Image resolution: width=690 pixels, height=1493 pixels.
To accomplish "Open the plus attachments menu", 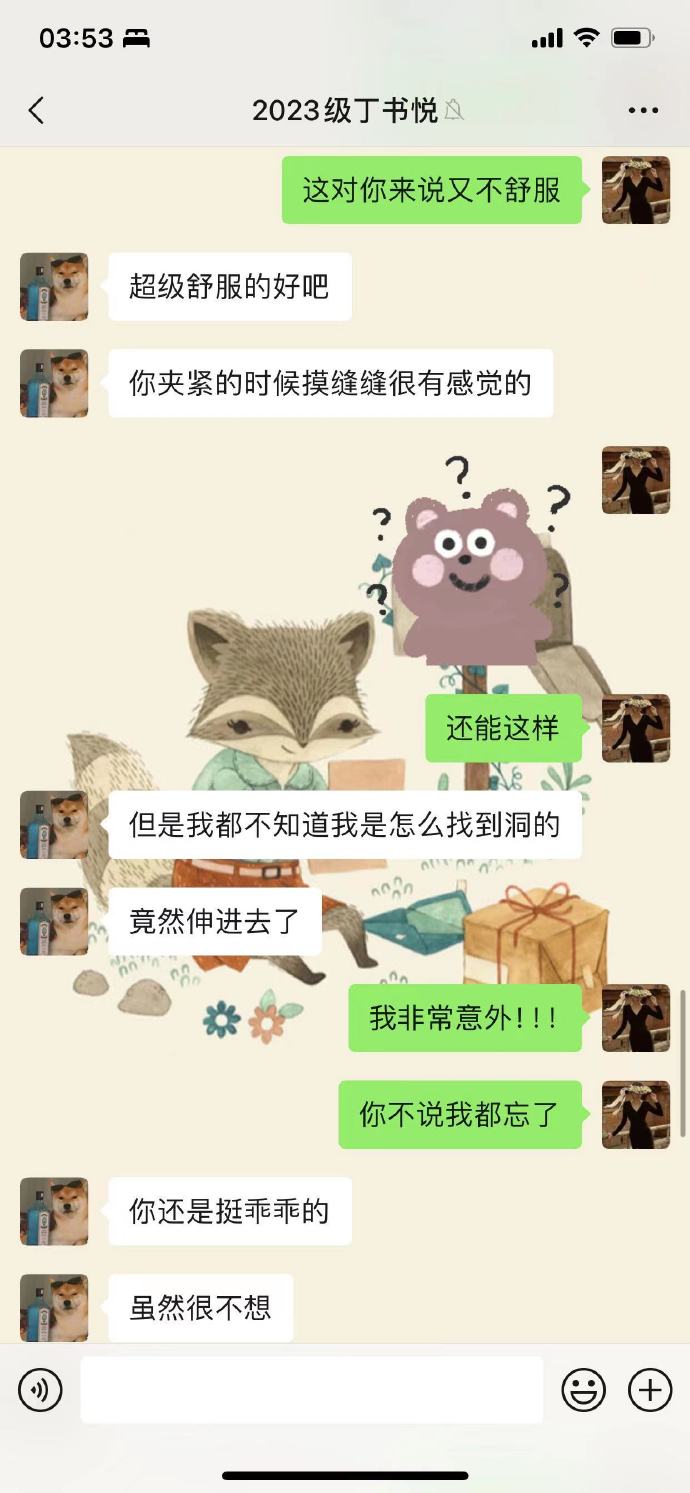I will point(649,1390).
